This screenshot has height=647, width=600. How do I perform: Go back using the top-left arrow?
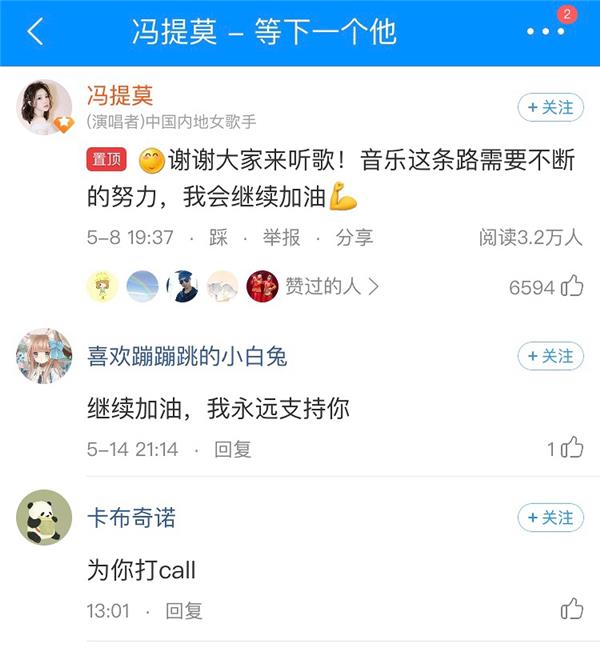tap(35, 32)
